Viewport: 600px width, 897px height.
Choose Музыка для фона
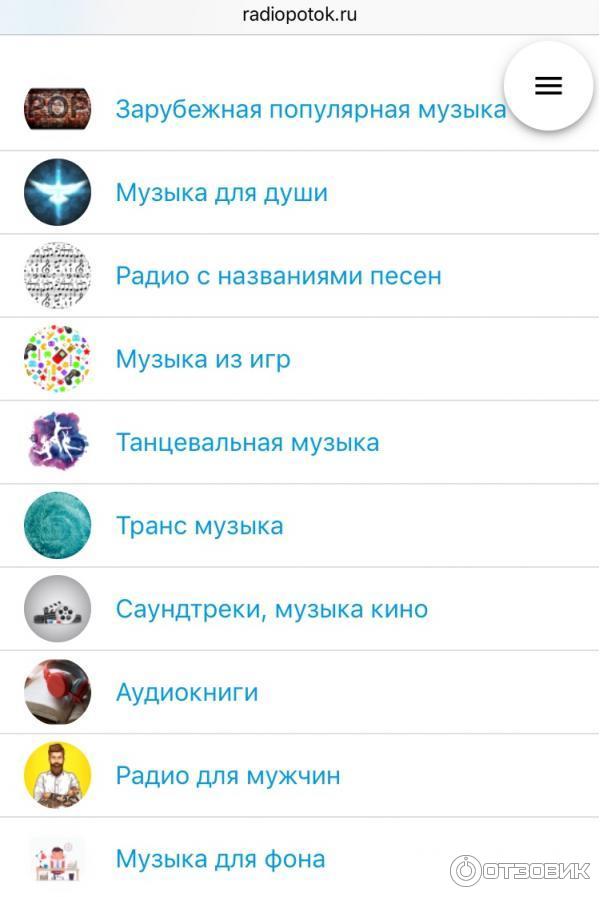click(220, 858)
